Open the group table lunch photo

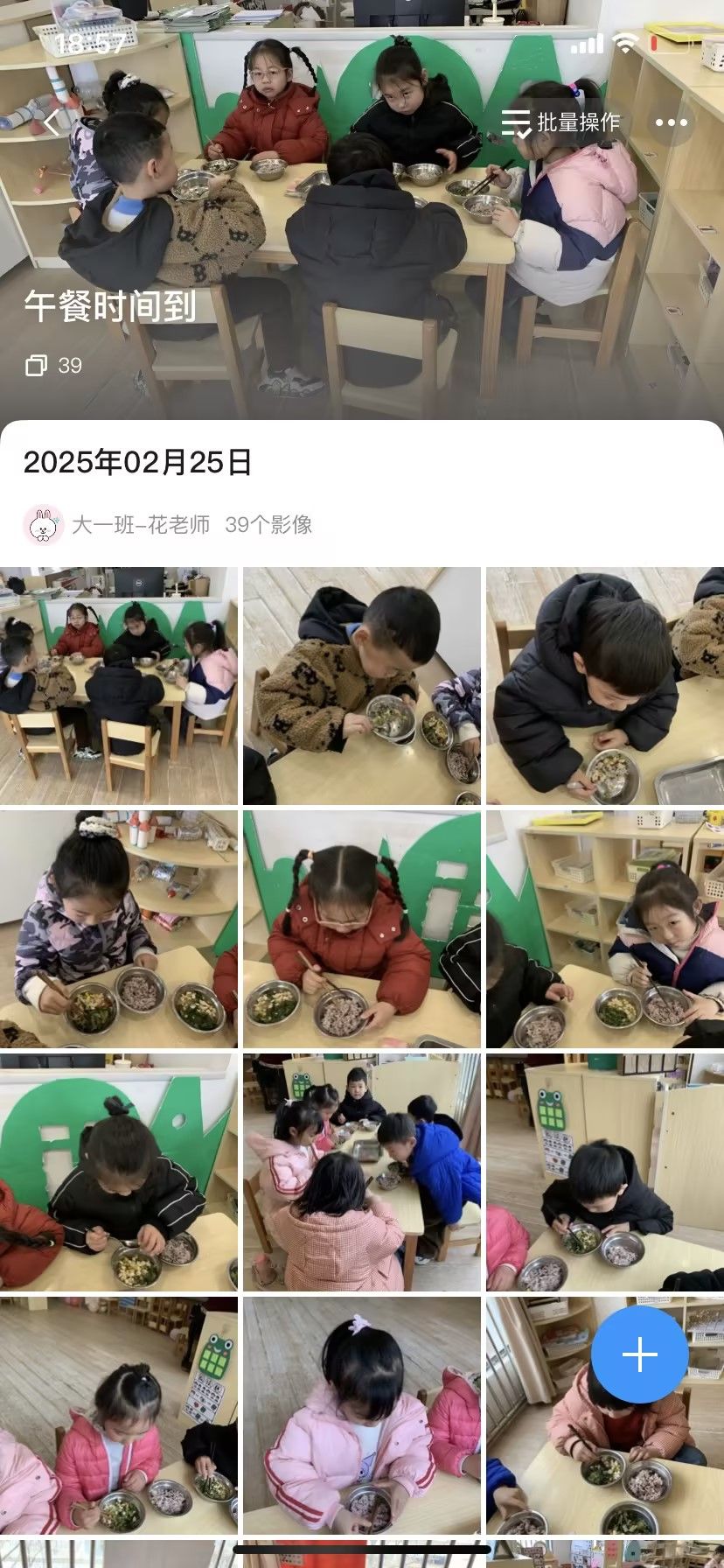coord(118,686)
